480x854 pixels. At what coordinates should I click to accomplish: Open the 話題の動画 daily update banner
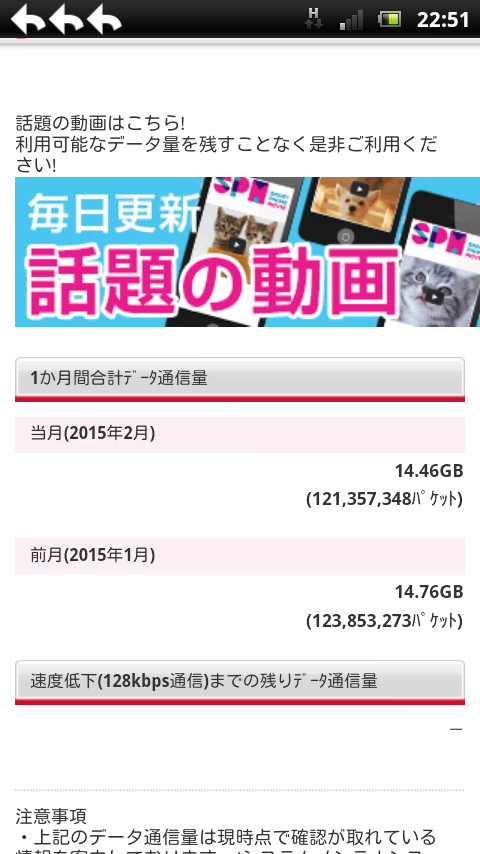coord(247,252)
